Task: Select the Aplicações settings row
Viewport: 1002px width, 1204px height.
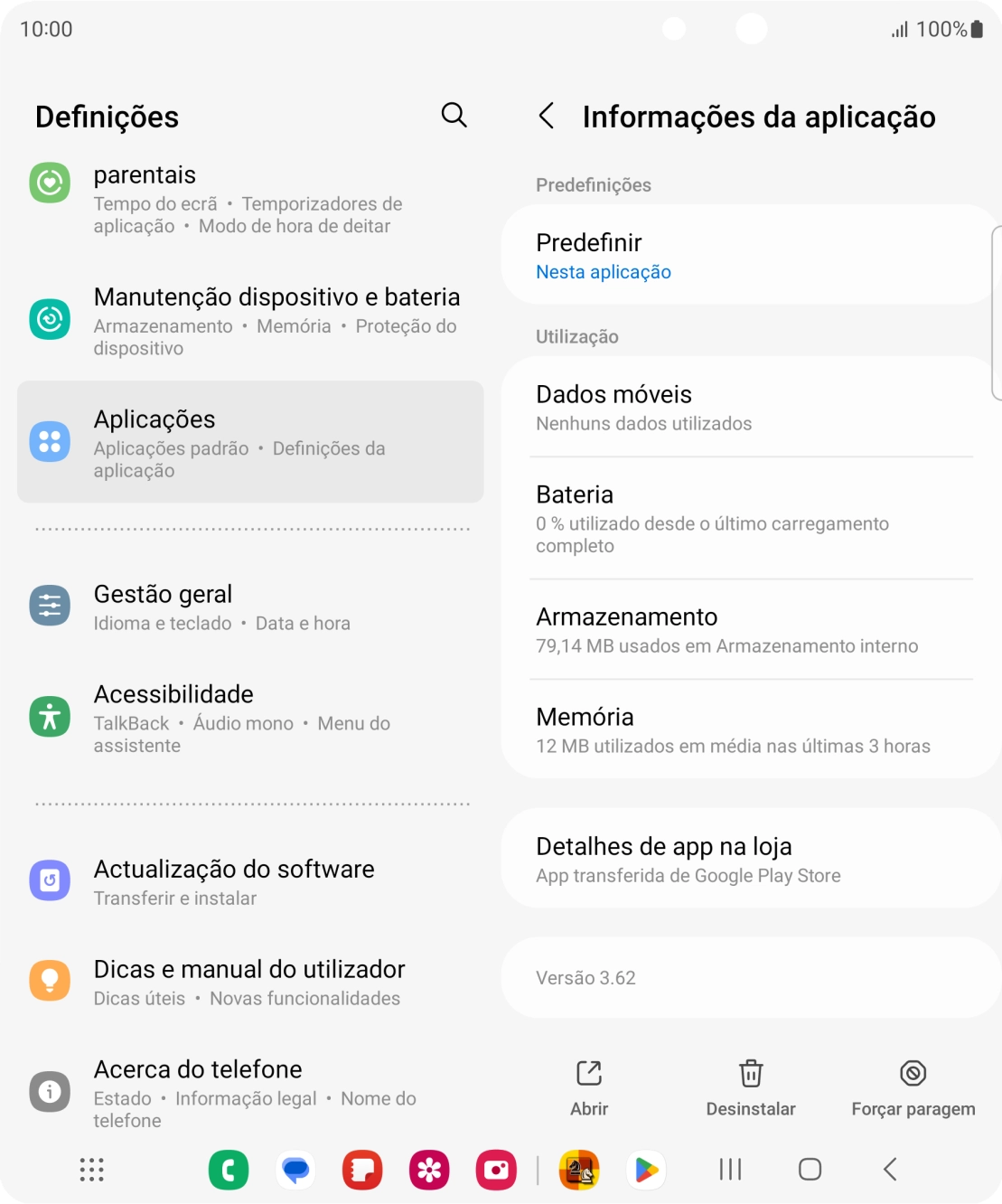Action: (x=250, y=442)
